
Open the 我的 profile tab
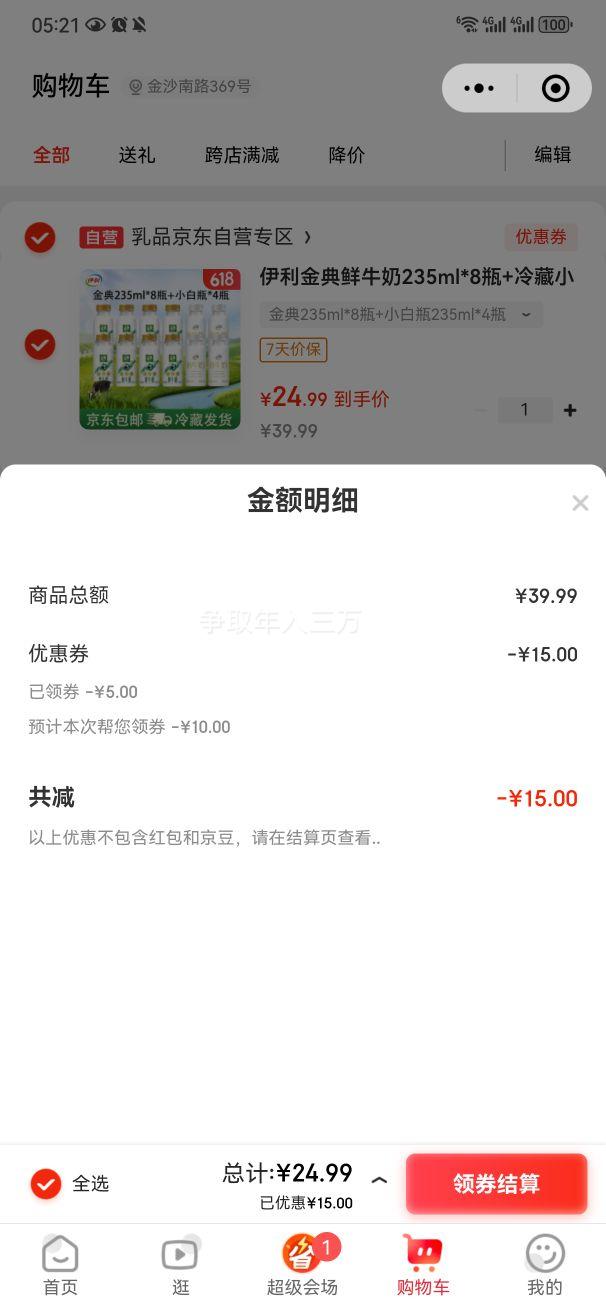[545, 1265]
